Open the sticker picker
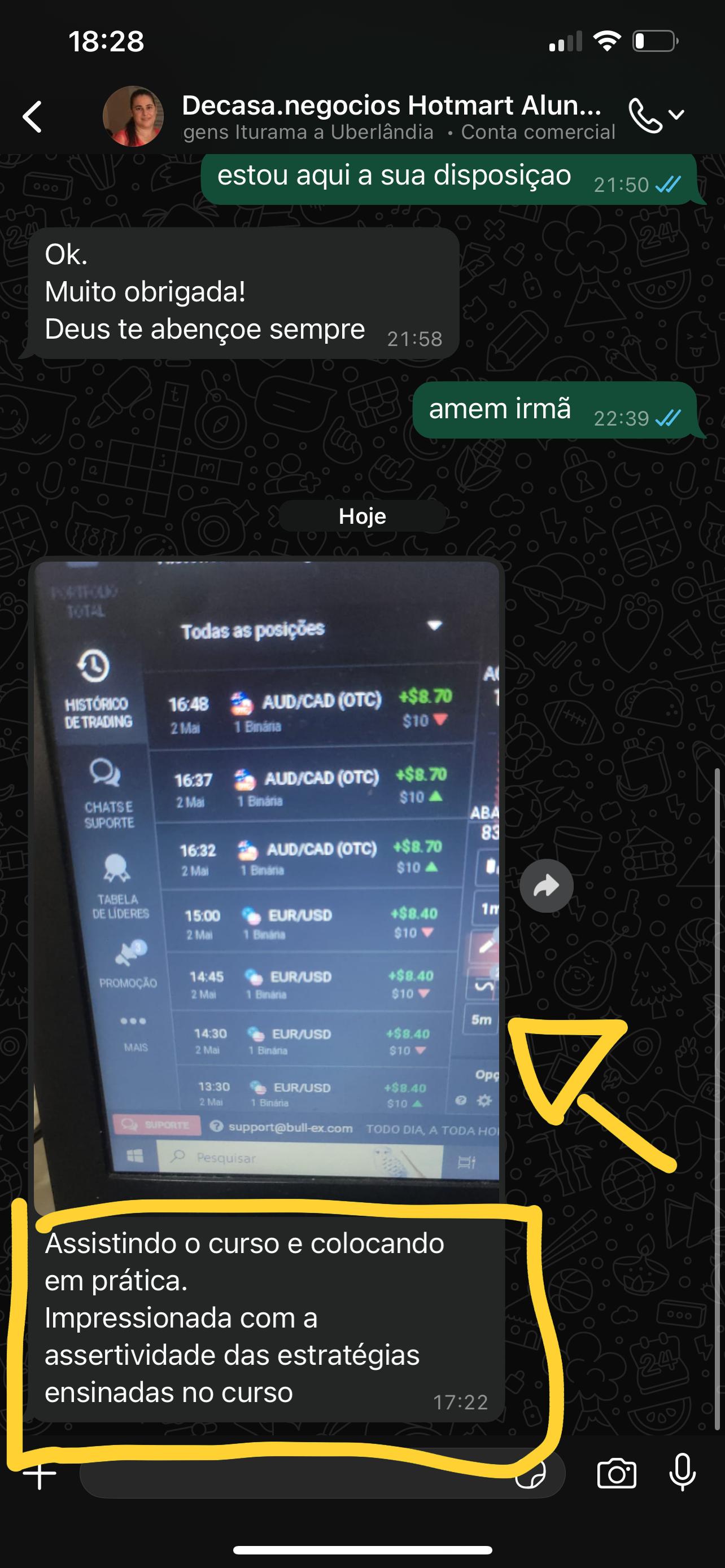 pos(531,1474)
